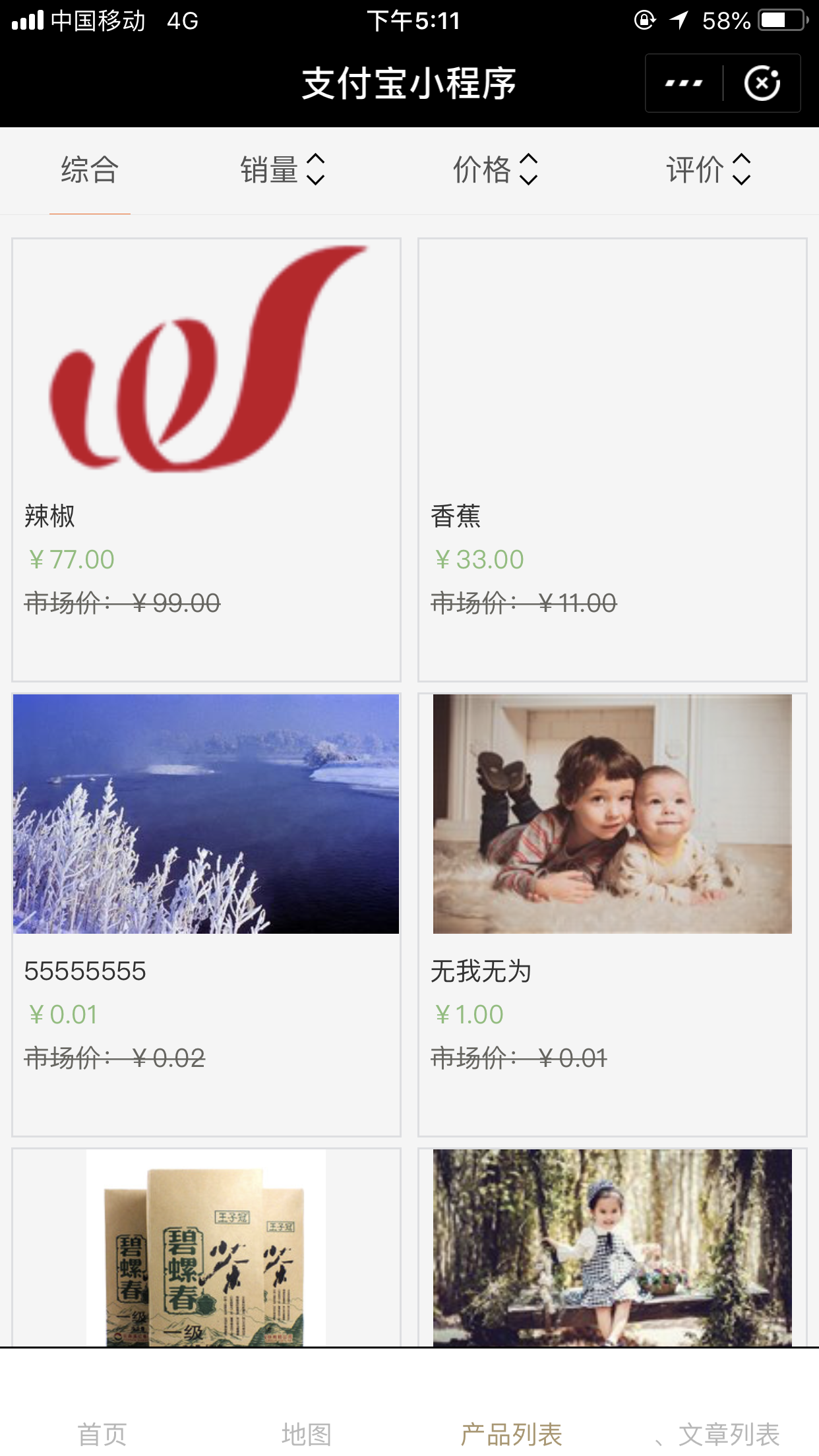Open the 辣椒 product card

coord(206,459)
